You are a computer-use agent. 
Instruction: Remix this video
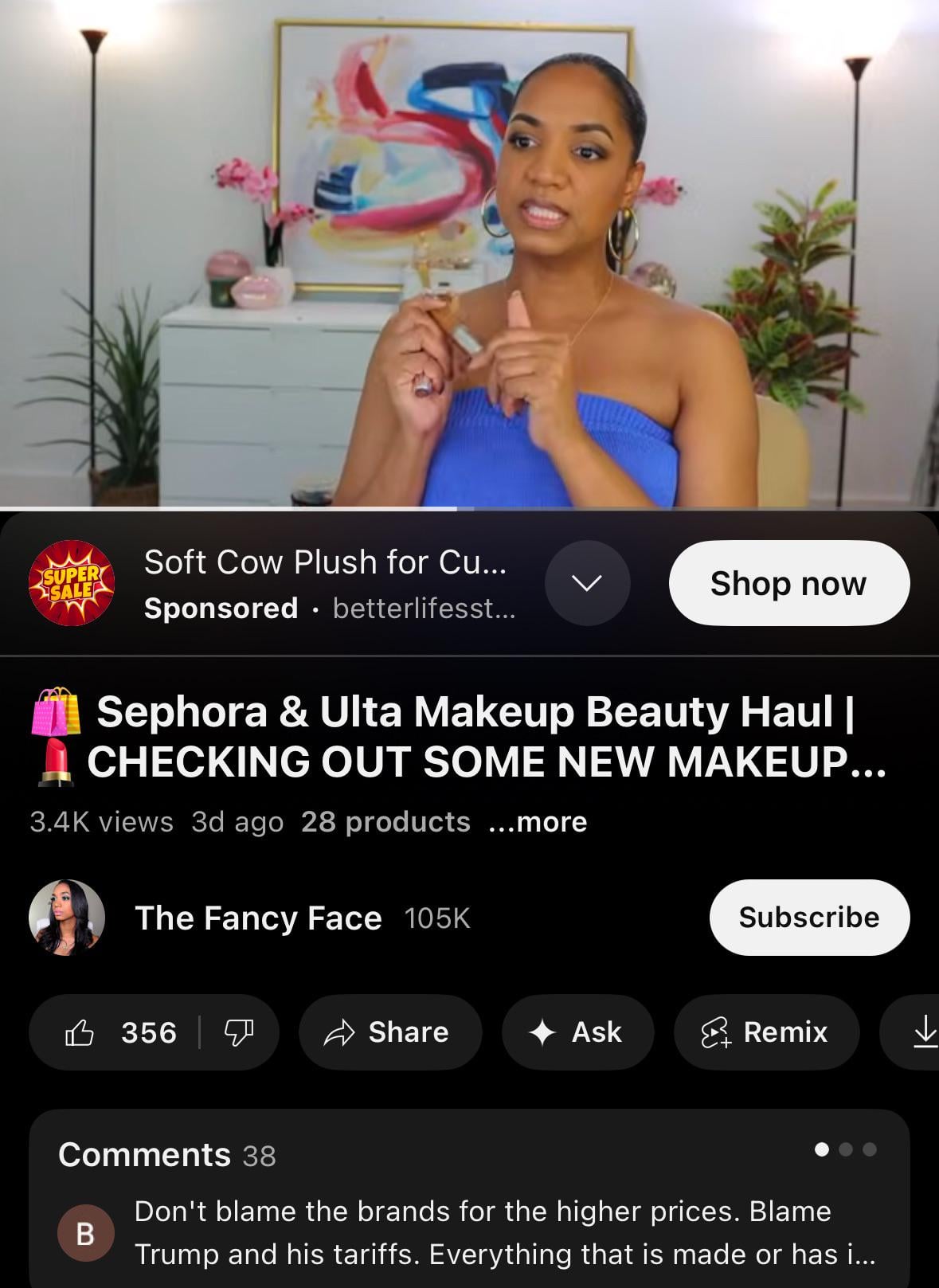[766, 1032]
